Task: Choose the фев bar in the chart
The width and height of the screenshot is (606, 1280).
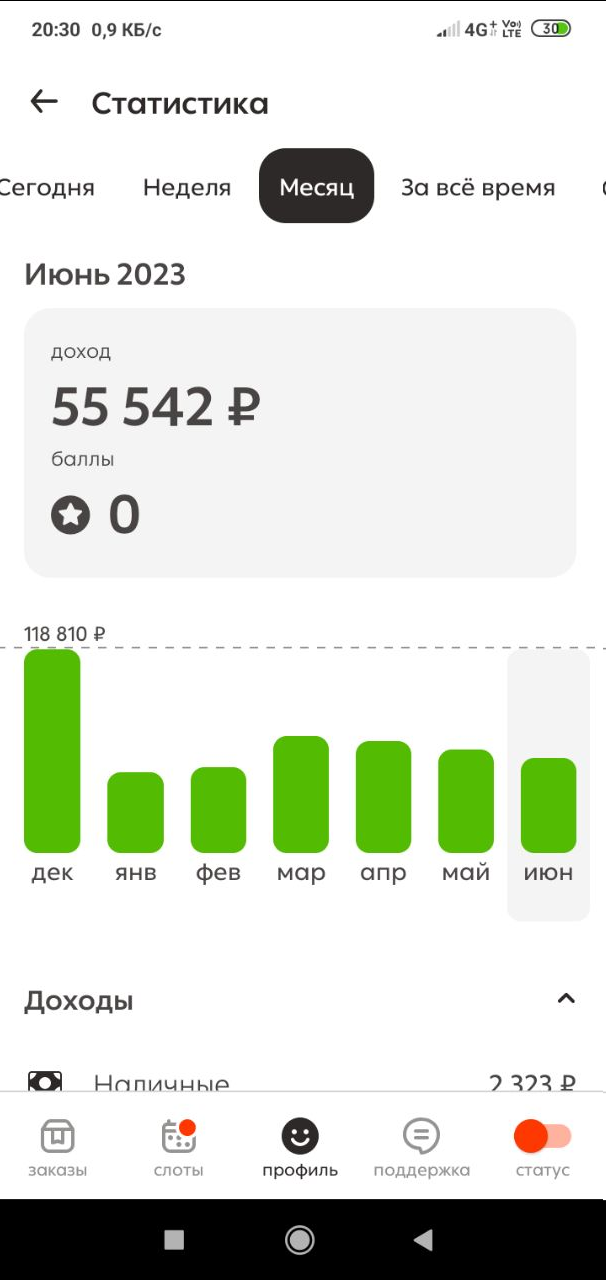Action: (x=218, y=809)
